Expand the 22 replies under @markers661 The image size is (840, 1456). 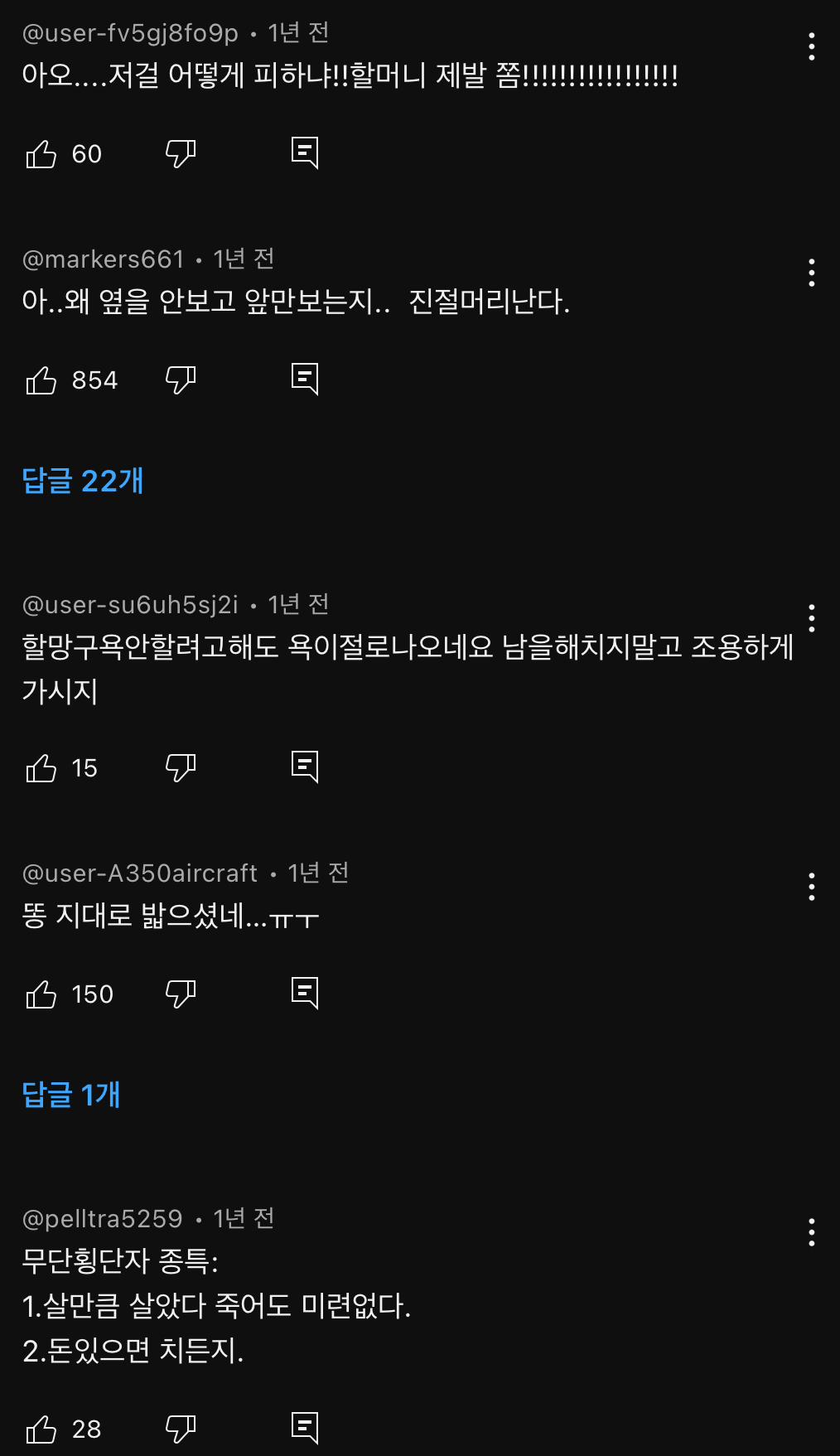click(x=83, y=480)
